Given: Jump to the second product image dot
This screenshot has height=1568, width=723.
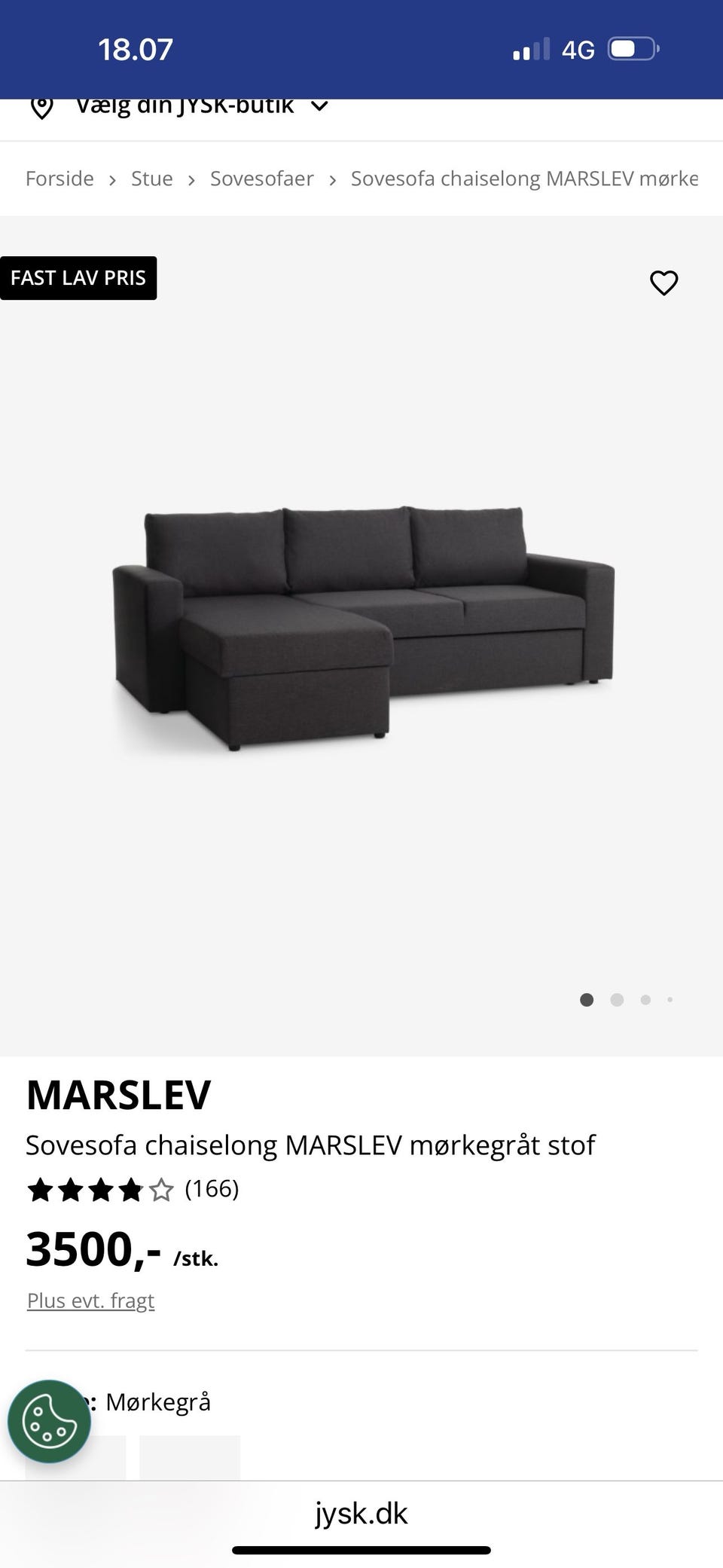Looking at the screenshot, I should (x=617, y=1000).
